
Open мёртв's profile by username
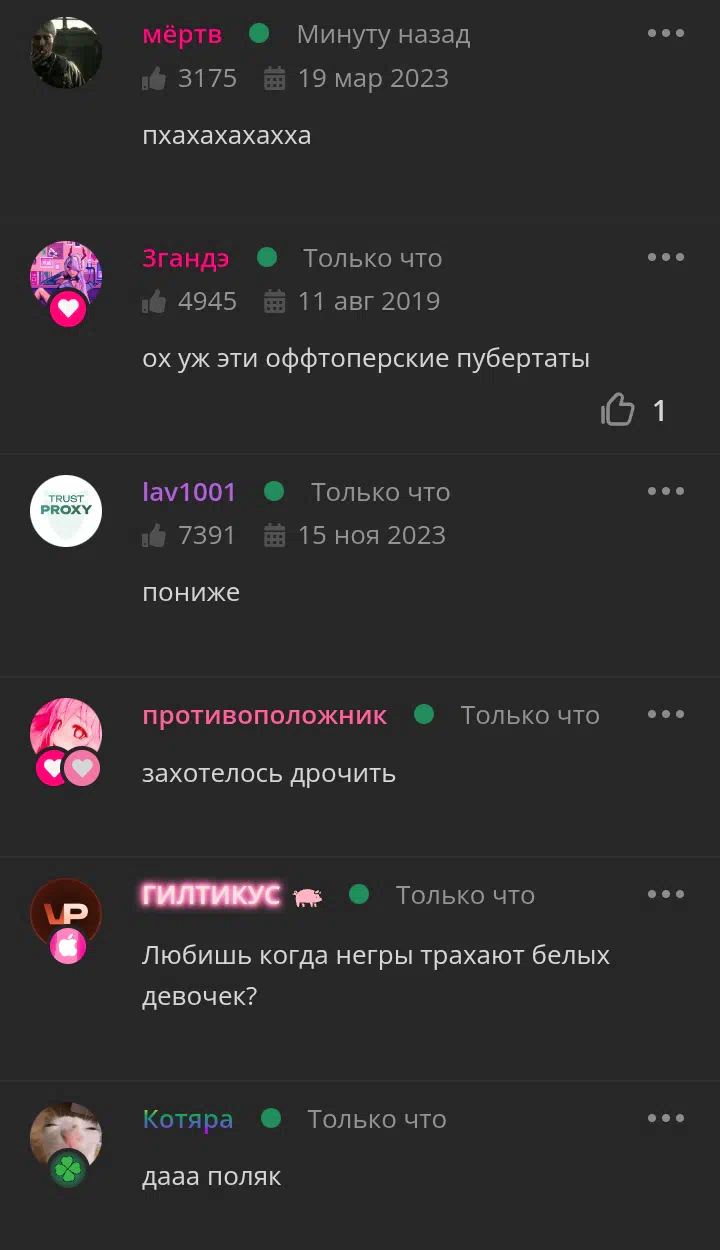pos(182,34)
